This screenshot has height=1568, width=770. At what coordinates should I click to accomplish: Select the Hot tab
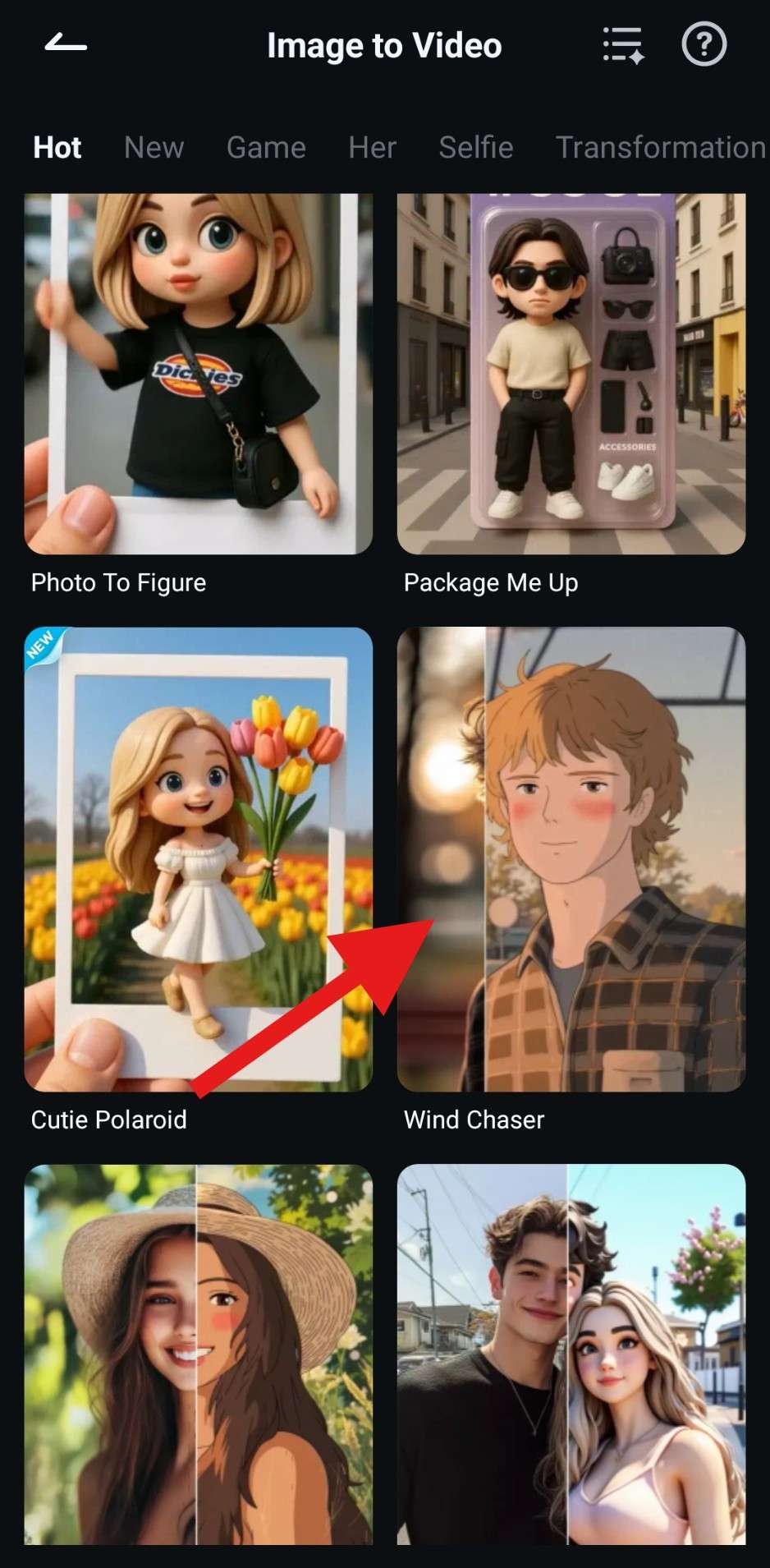pyautogui.click(x=57, y=148)
